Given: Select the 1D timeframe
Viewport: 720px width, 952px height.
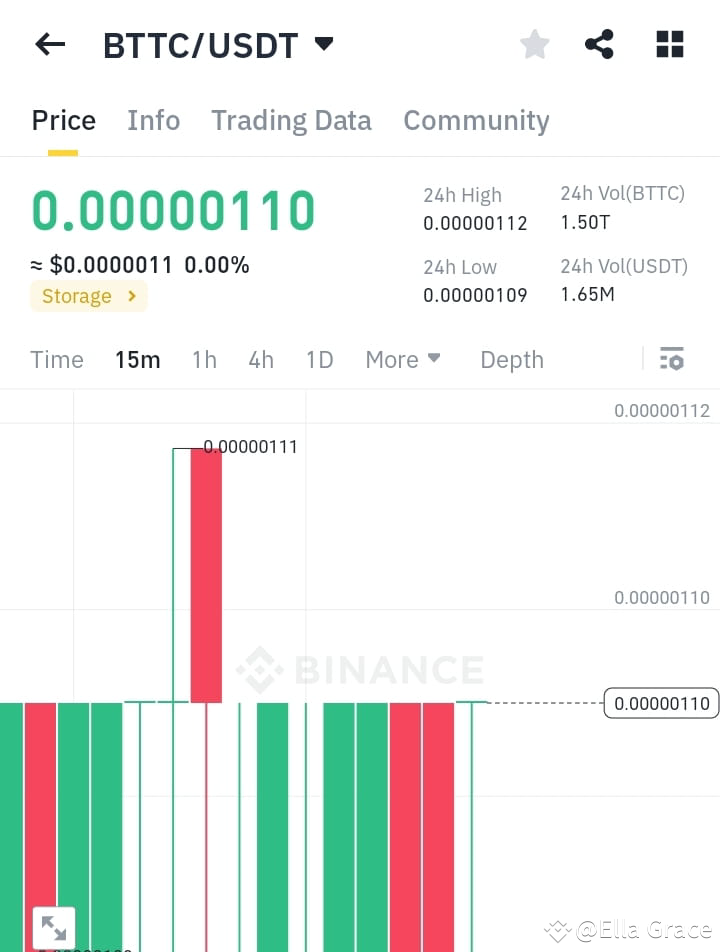Looking at the screenshot, I should [320, 359].
